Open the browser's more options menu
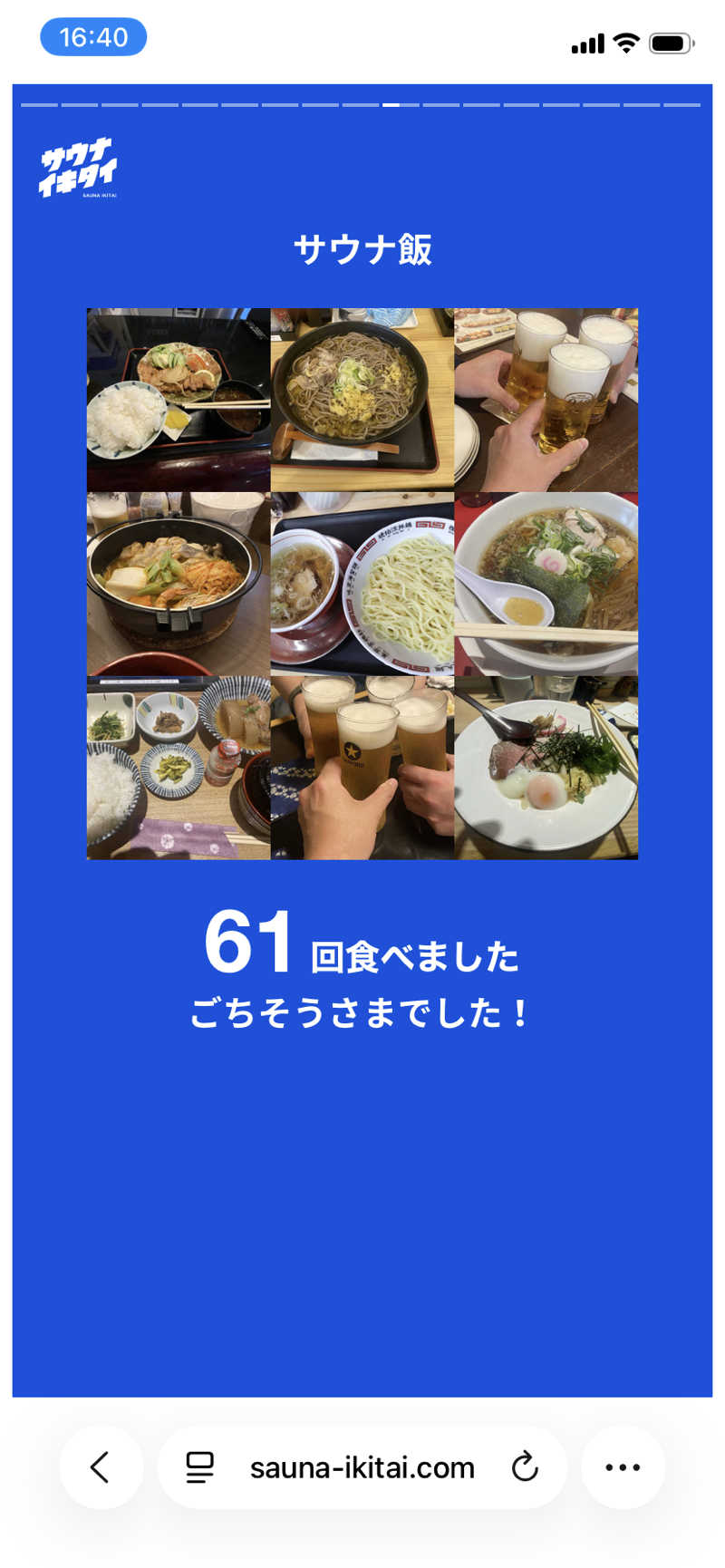The height and width of the screenshot is (1568, 725). click(x=623, y=1466)
